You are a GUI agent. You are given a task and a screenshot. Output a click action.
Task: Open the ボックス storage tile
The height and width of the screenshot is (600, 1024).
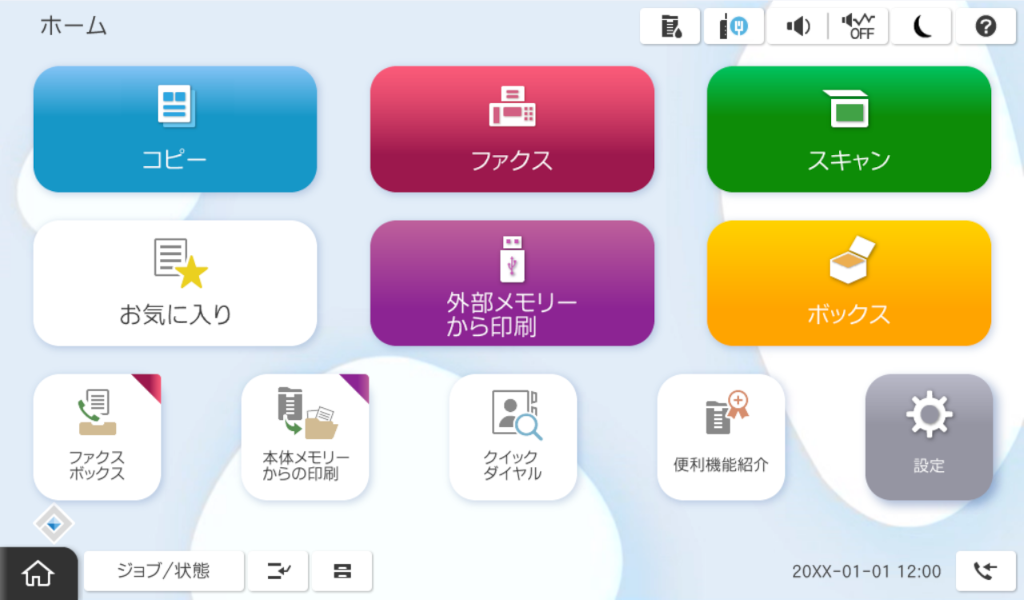tap(849, 283)
